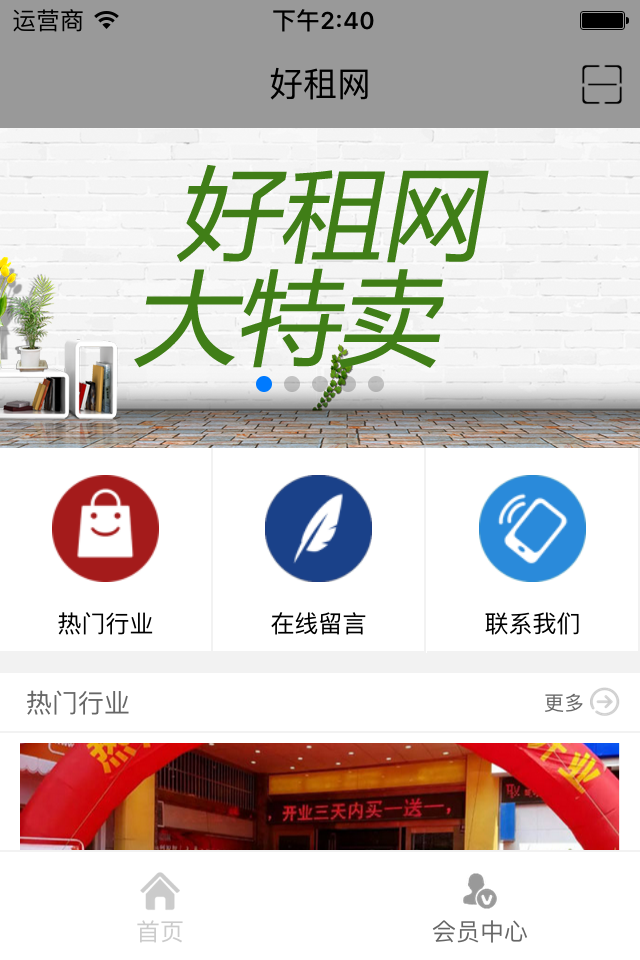Open 联系我们 contact page
Screen dimensions: 640x960
click(x=532, y=550)
